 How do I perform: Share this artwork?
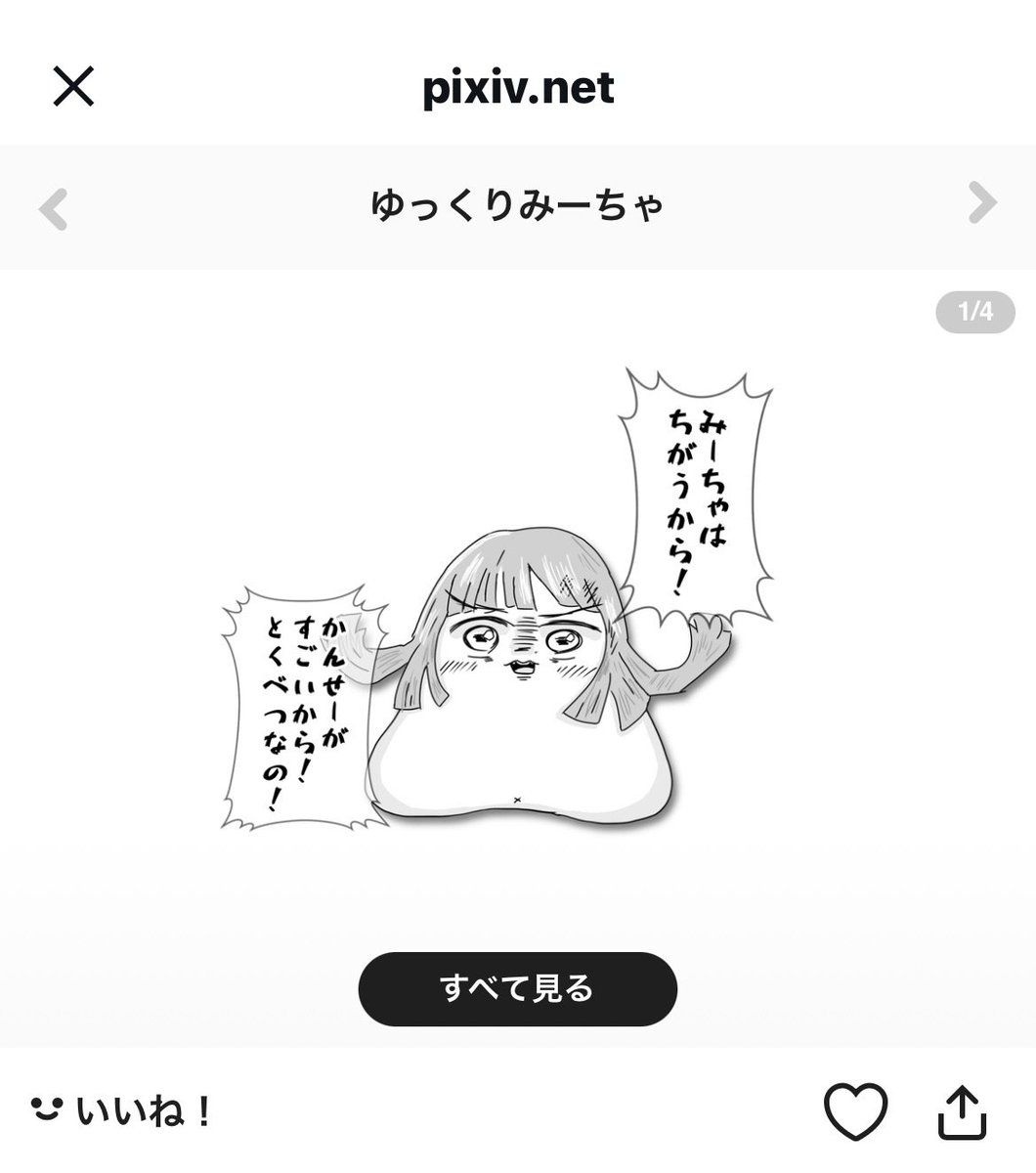tap(962, 1111)
